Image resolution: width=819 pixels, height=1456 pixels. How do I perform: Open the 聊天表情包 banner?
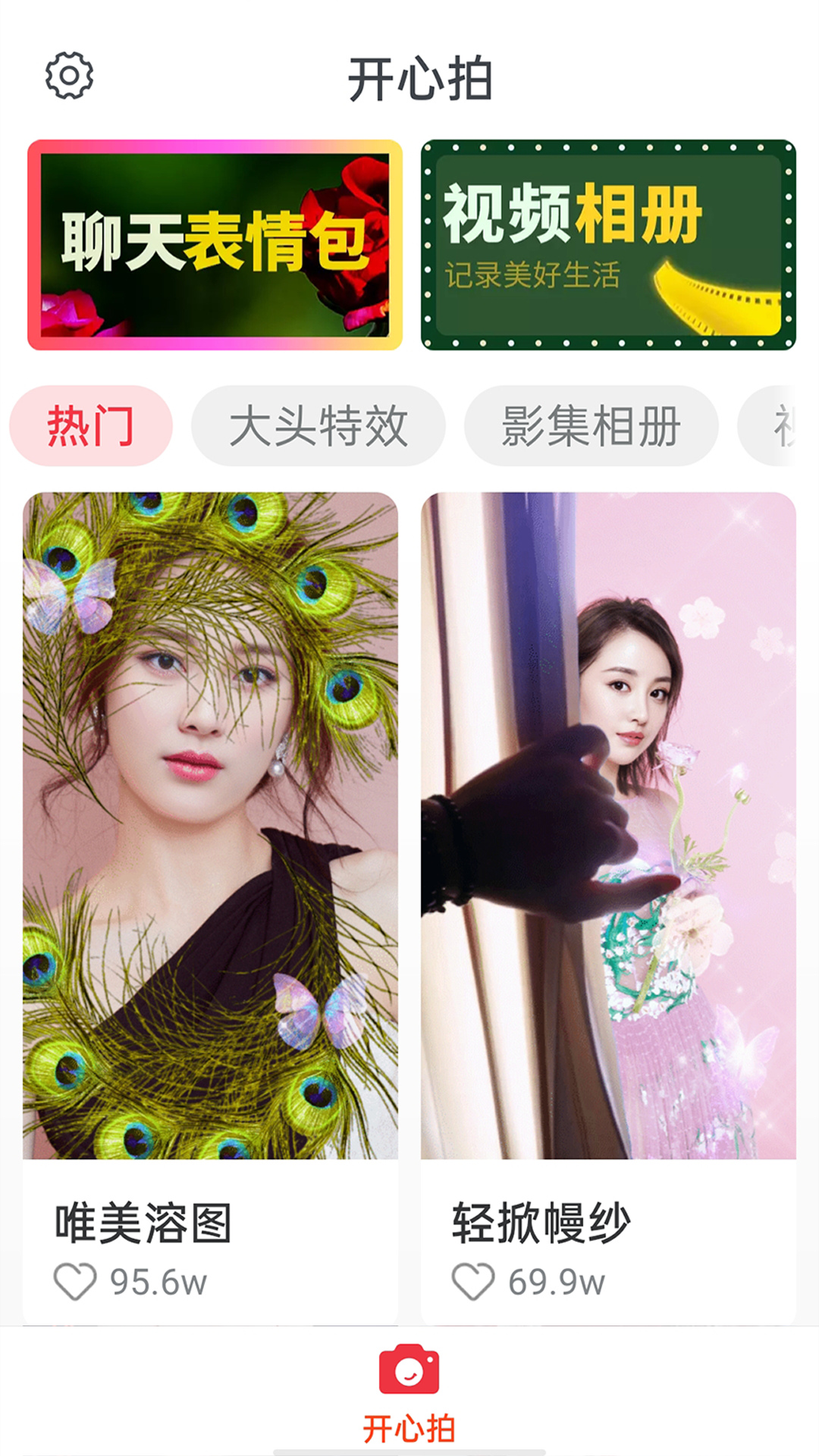point(215,244)
